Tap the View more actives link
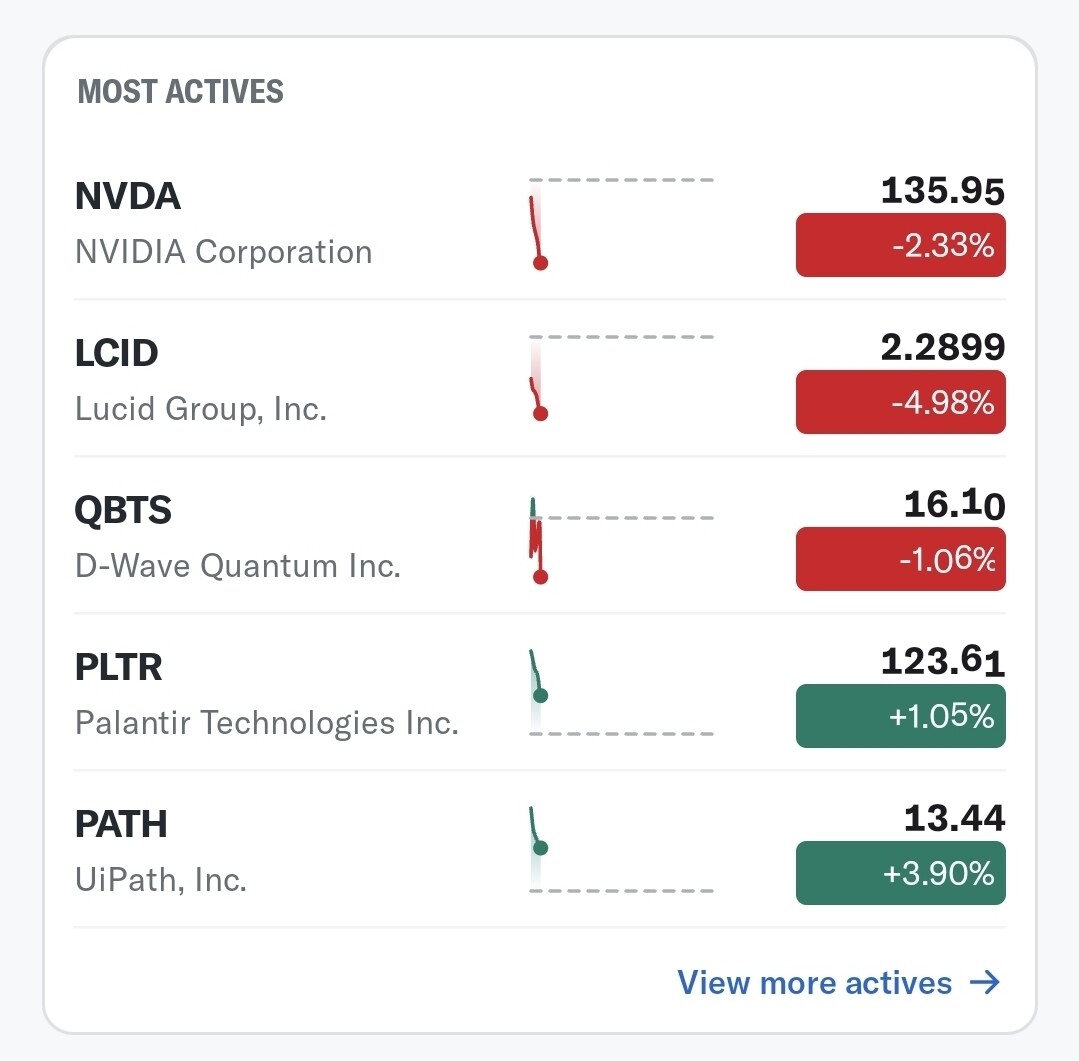This screenshot has width=1079, height=1061. (x=838, y=983)
